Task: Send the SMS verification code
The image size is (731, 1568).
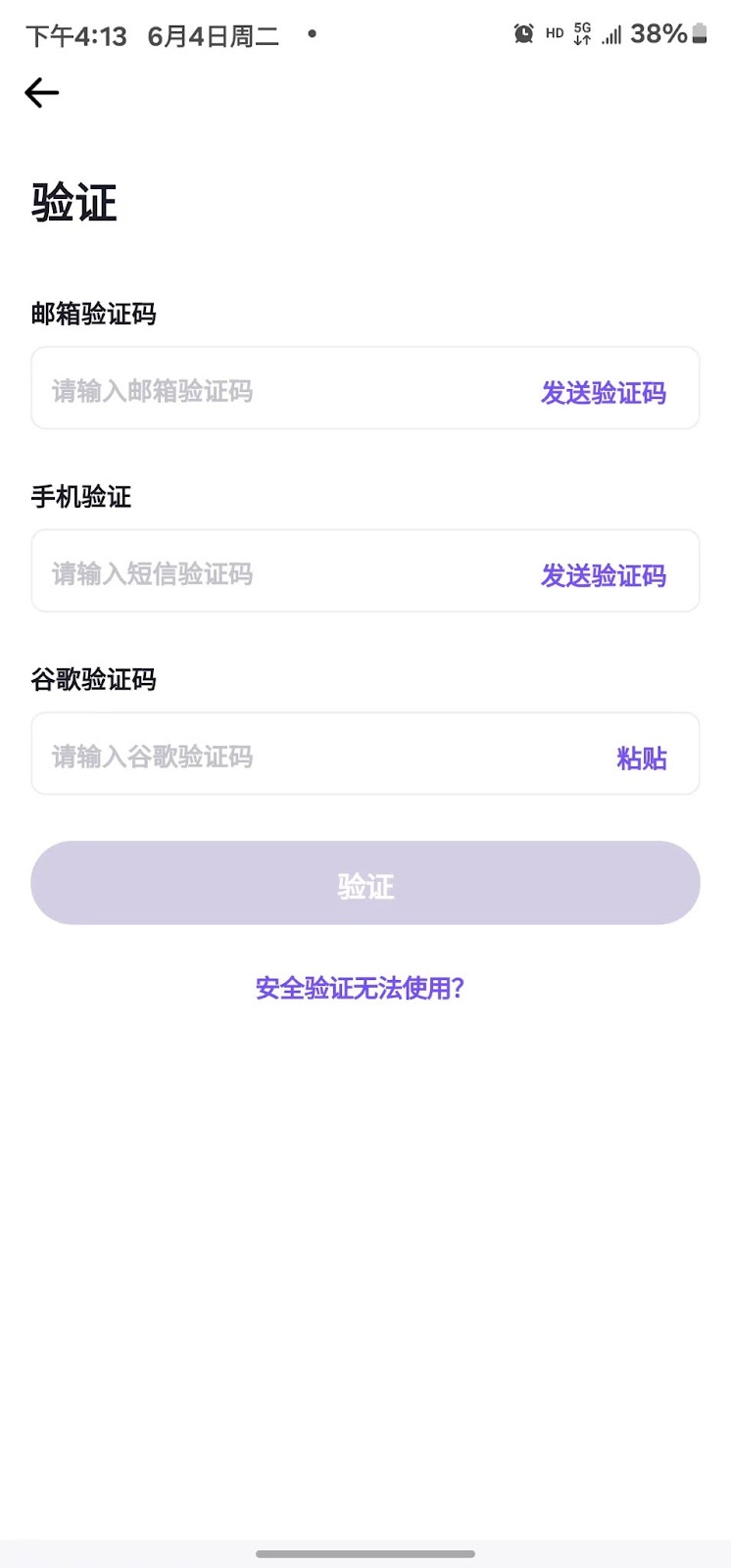Action: [603, 575]
